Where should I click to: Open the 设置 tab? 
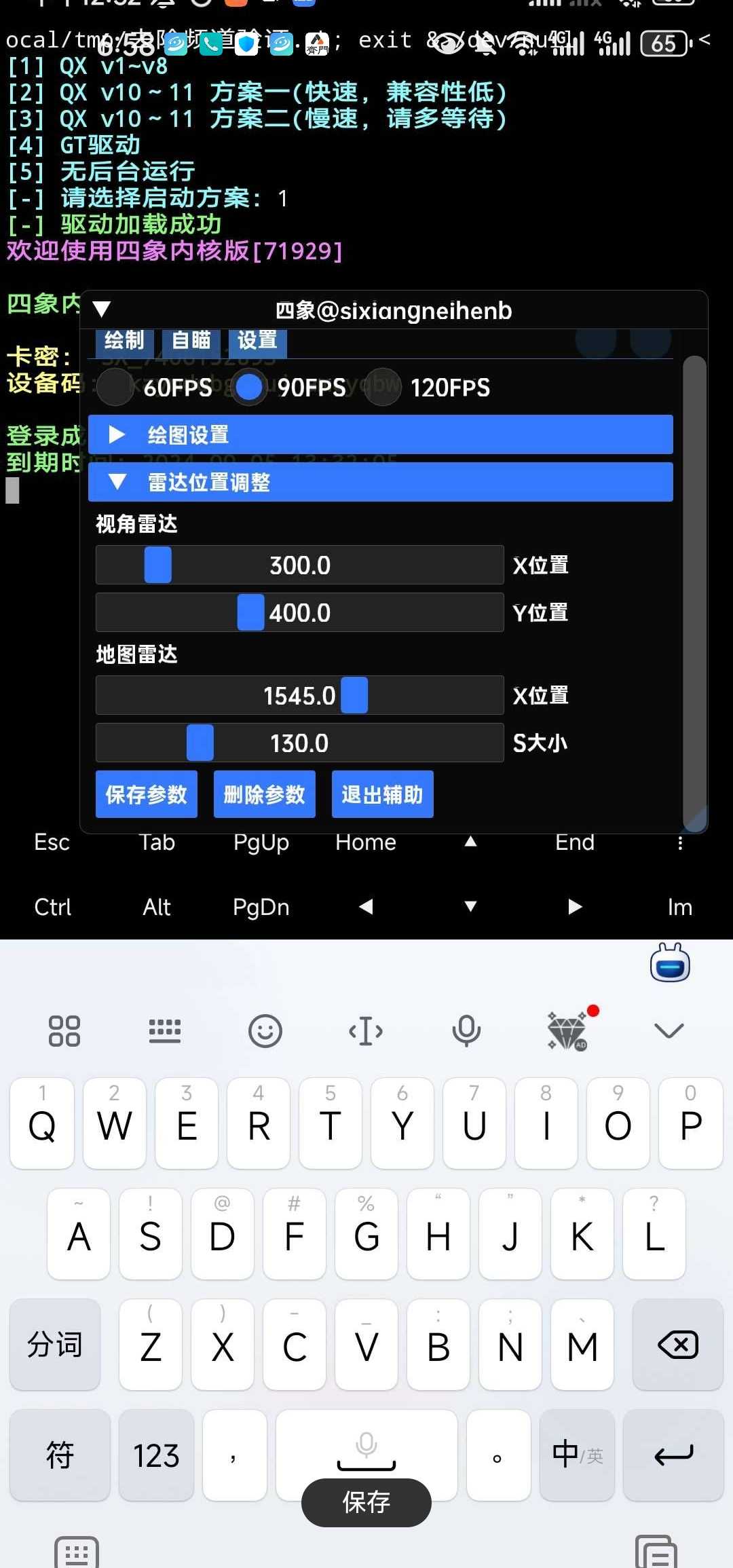(x=257, y=341)
